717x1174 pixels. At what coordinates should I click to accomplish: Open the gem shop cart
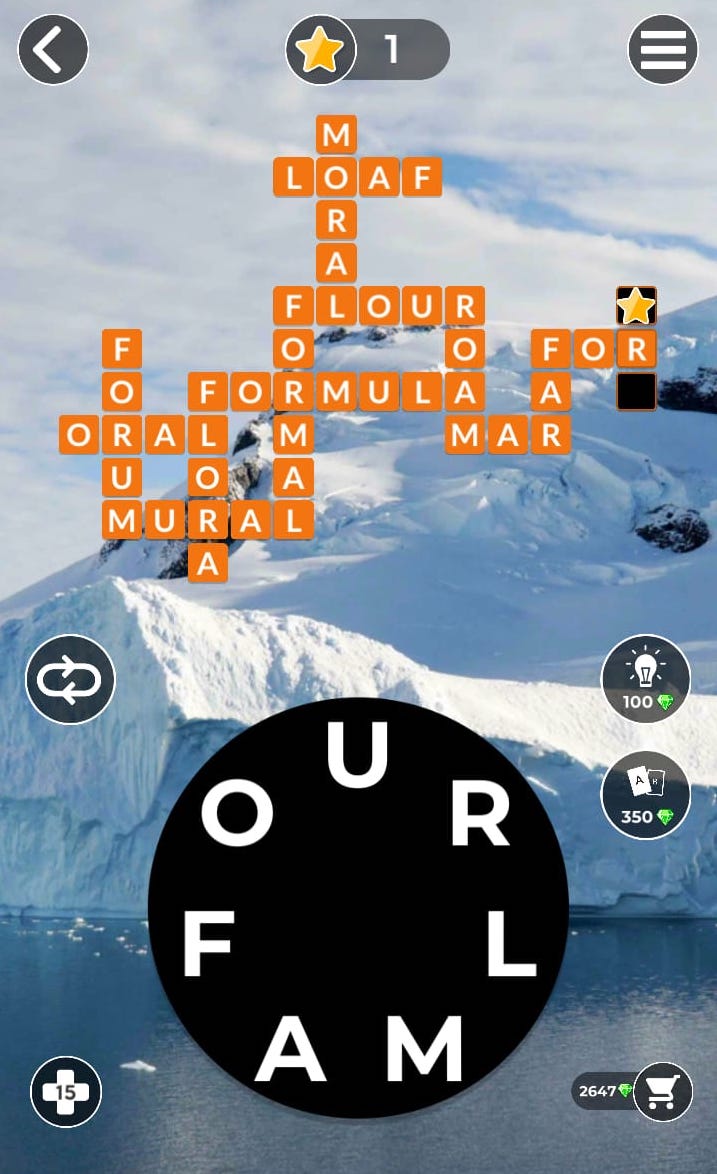pyautogui.click(x=662, y=1091)
